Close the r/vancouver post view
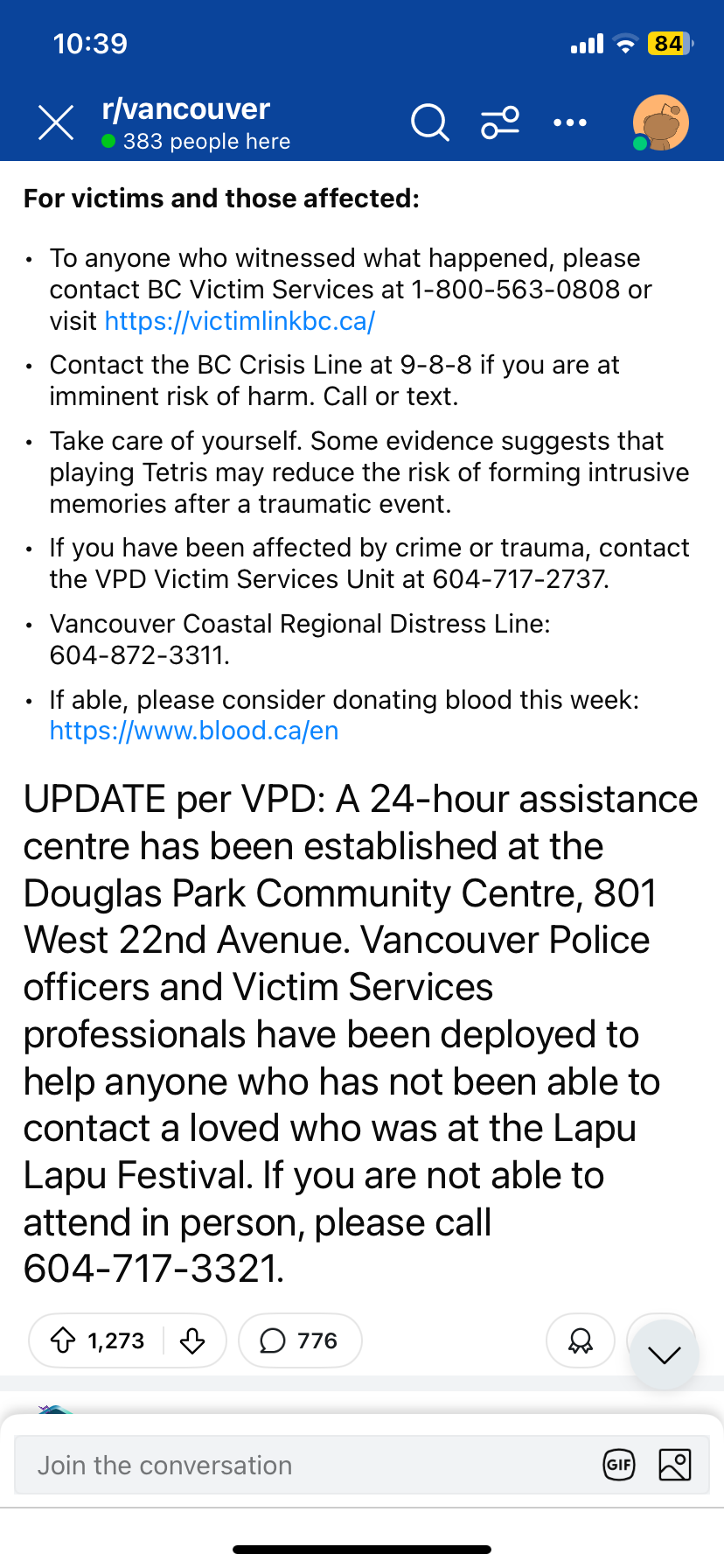The image size is (724, 1568). [56, 122]
